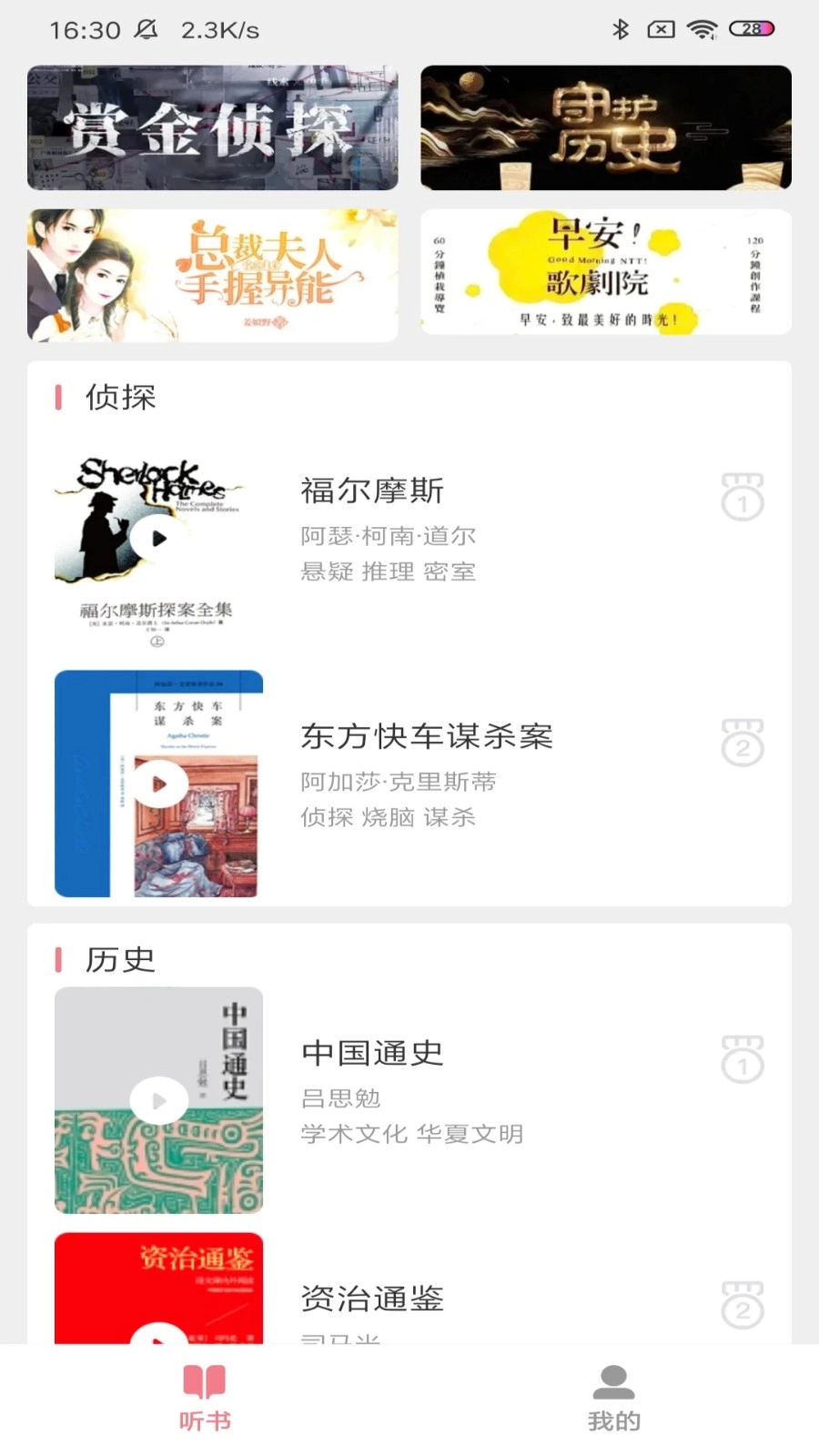The height and width of the screenshot is (1456, 819).
Task: Open the 总裁夫人手握异能 banner
Action: point(212,275)
